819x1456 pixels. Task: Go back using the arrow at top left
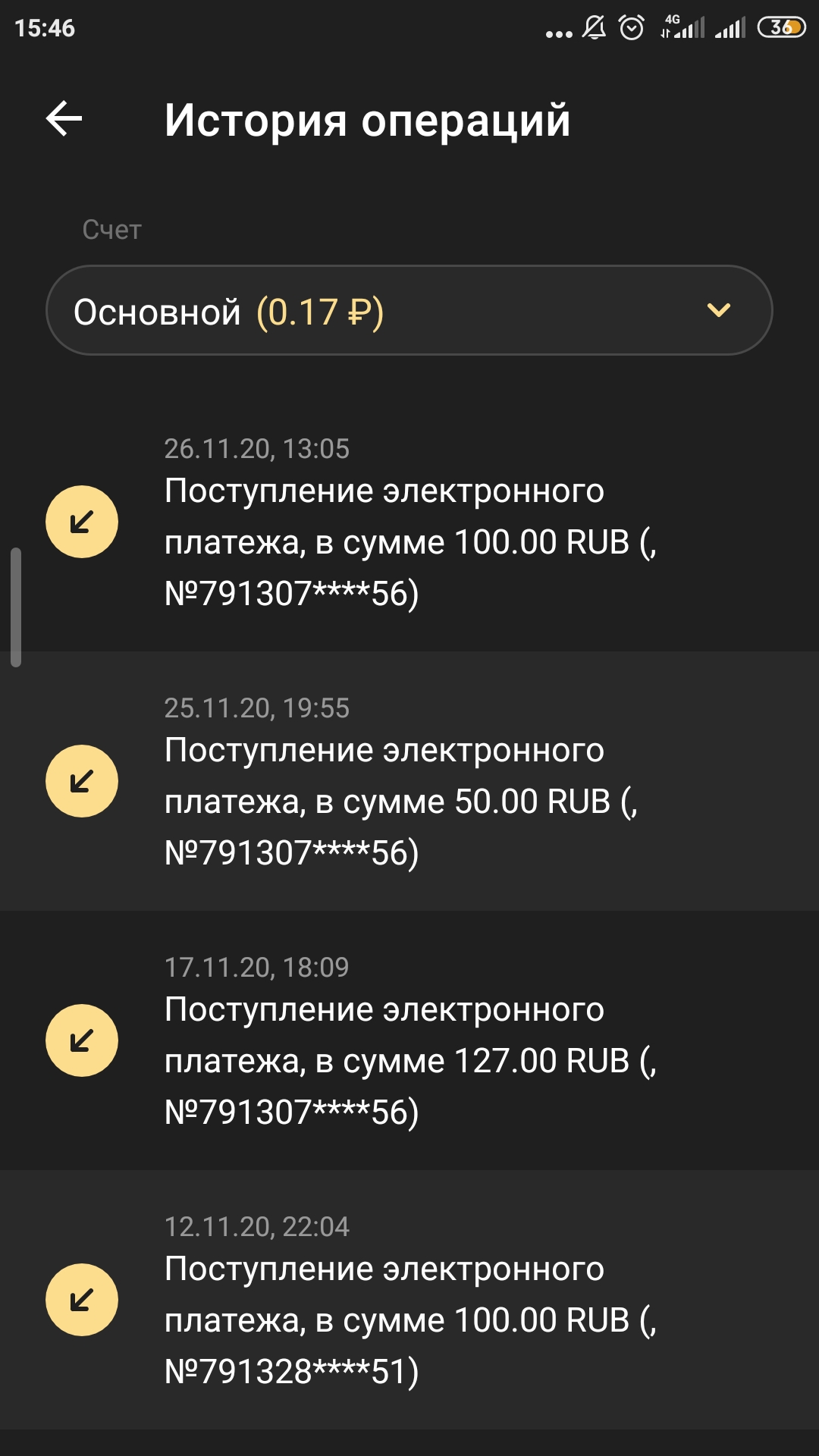click(x=64, y=119)
